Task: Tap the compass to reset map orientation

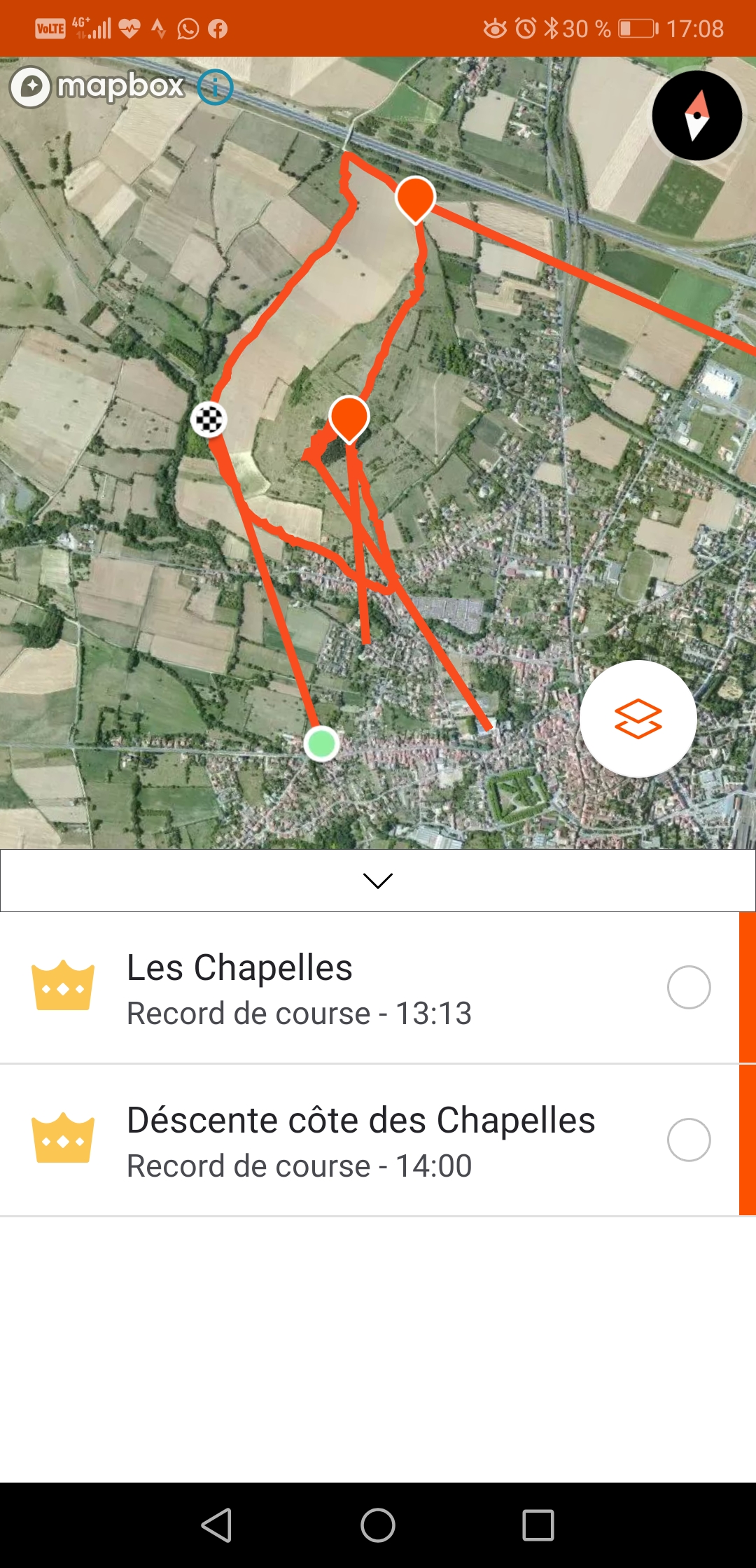Action: pos(696,115)
